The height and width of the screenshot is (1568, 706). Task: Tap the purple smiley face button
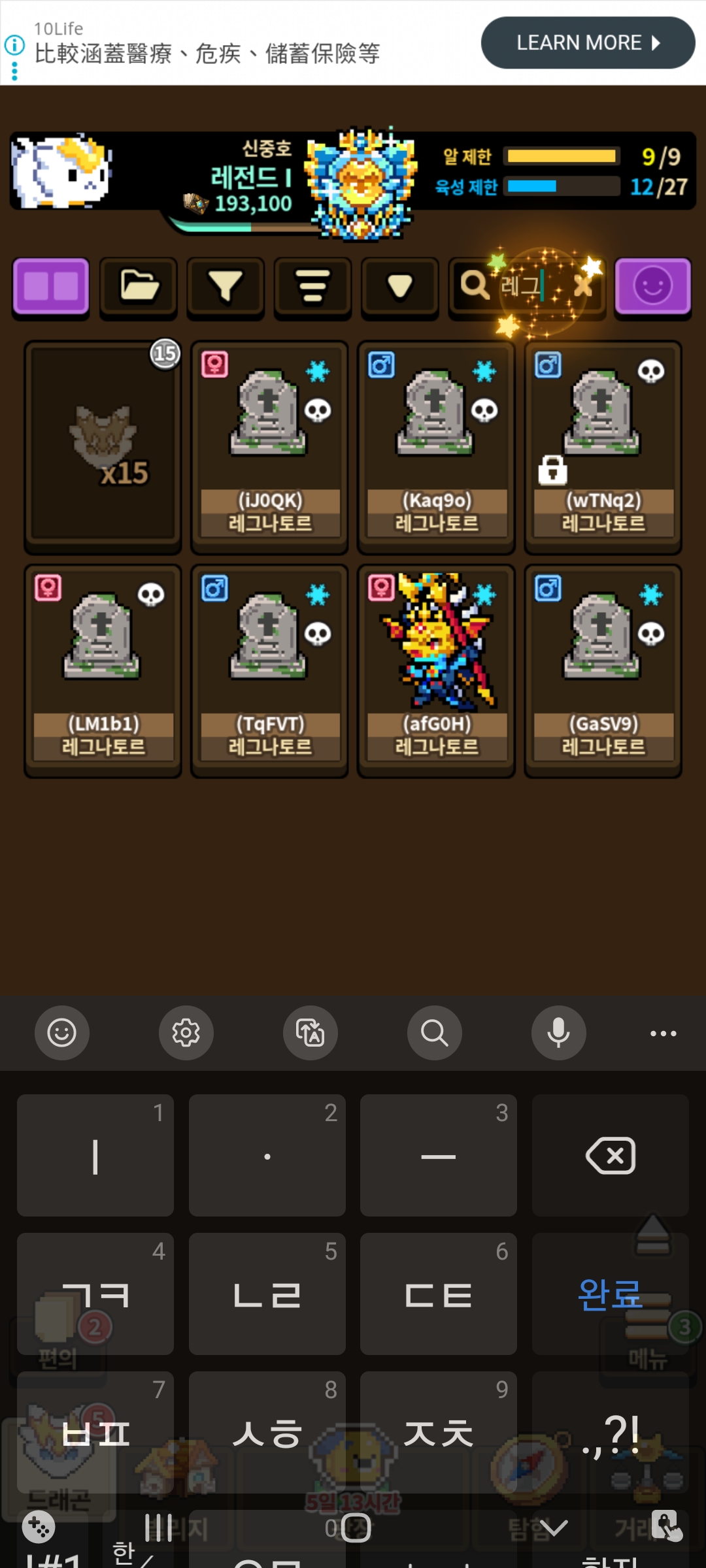click(x=652, y=286)
